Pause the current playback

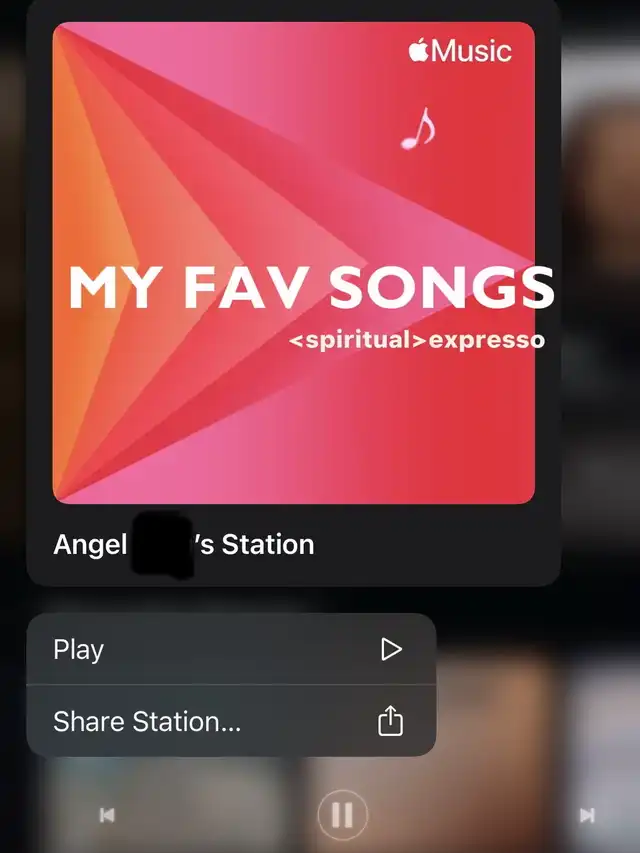pos(342,816)
